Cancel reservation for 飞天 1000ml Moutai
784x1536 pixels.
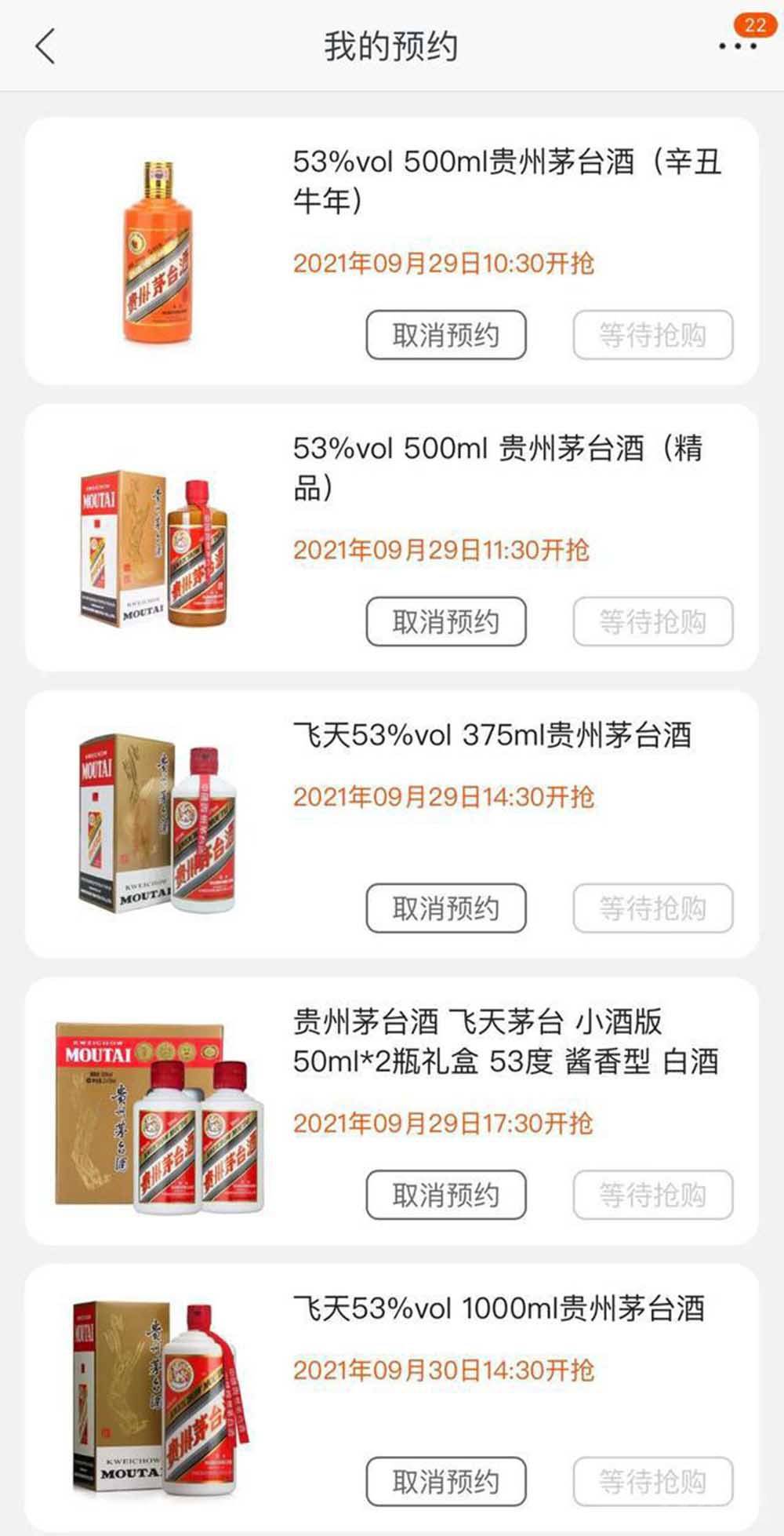click(445, 1481)
